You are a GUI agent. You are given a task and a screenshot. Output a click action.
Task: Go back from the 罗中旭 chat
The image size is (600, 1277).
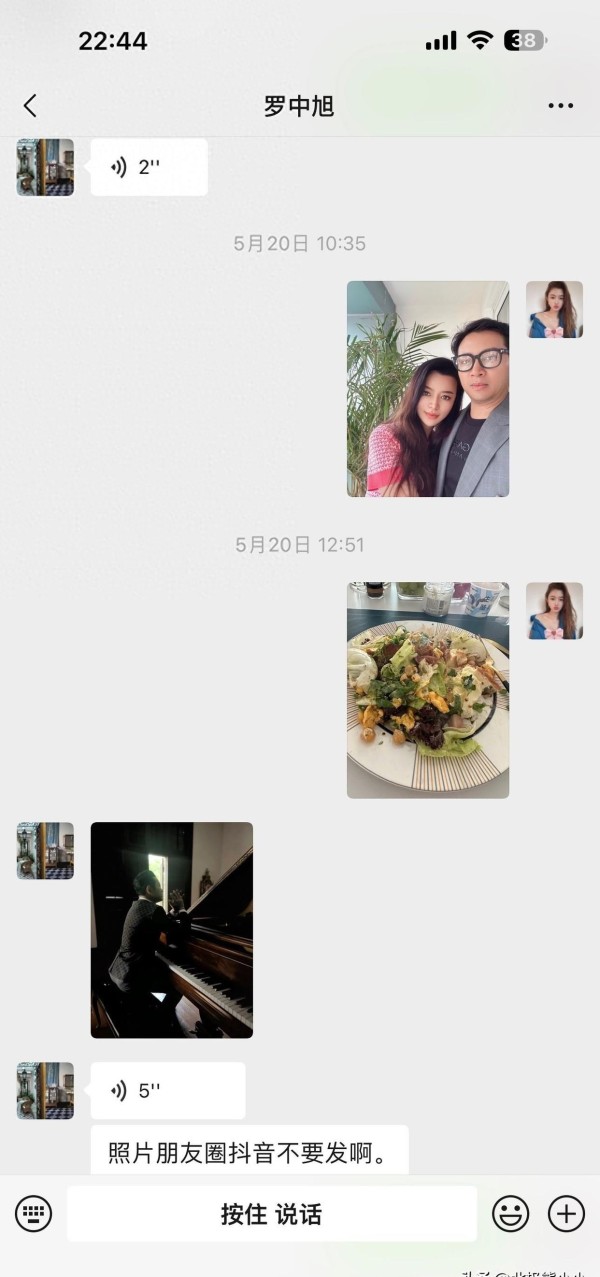coord(30,106)
